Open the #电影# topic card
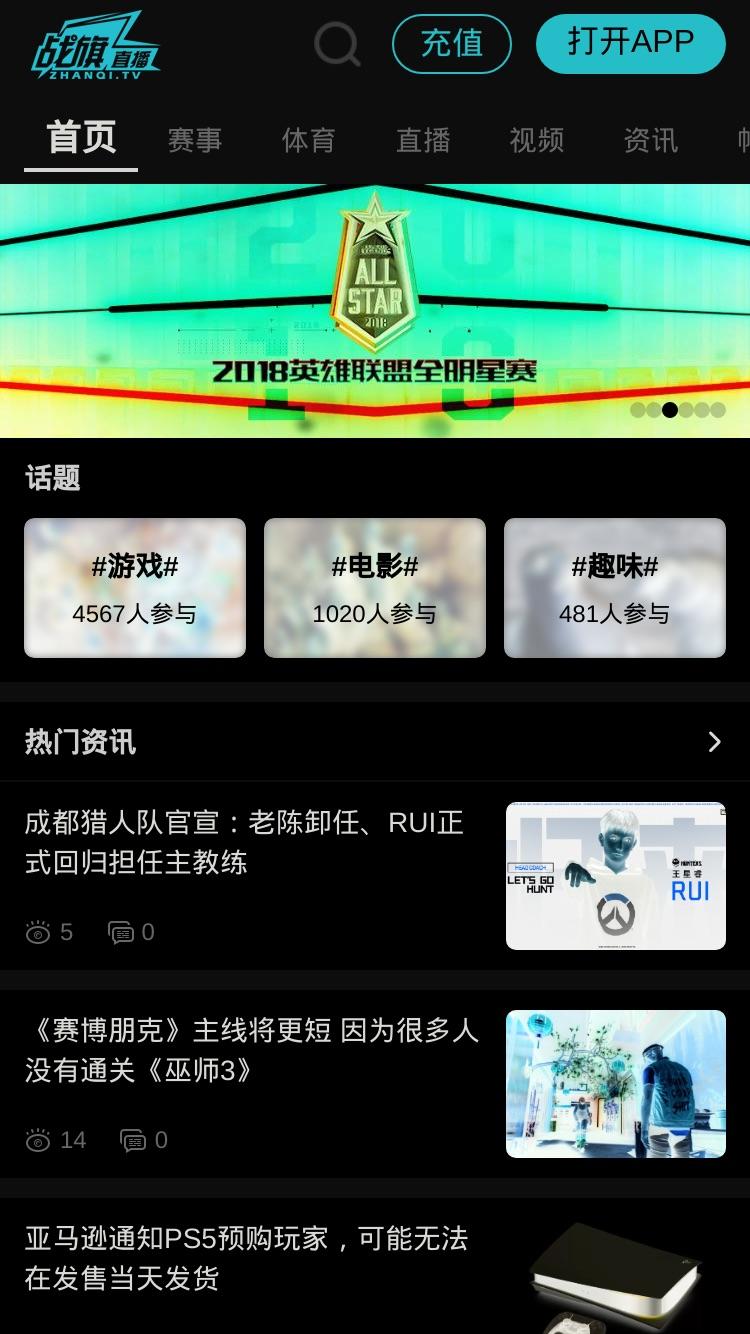Screen dimensions: 750x1334 375,588
